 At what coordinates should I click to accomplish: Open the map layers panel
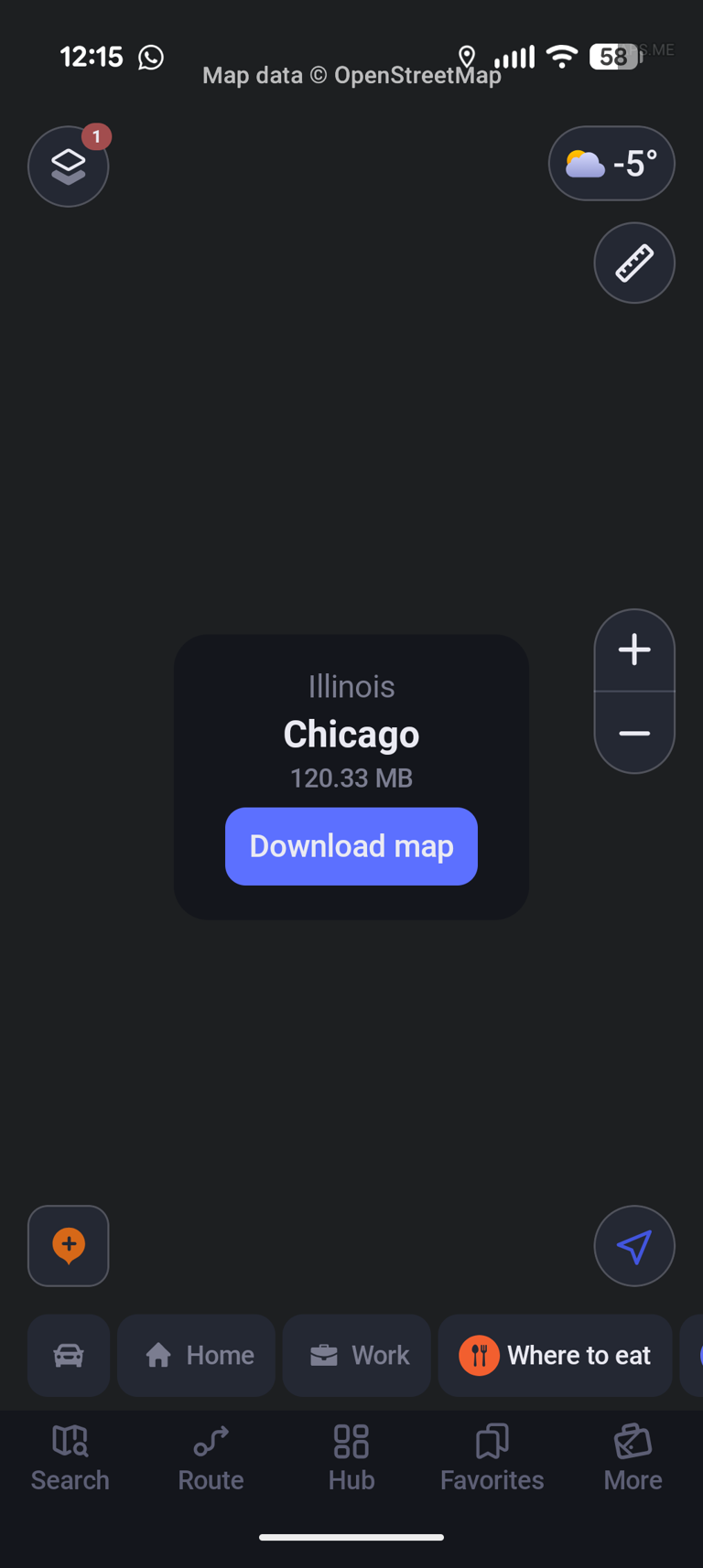[x=68, y=166]
